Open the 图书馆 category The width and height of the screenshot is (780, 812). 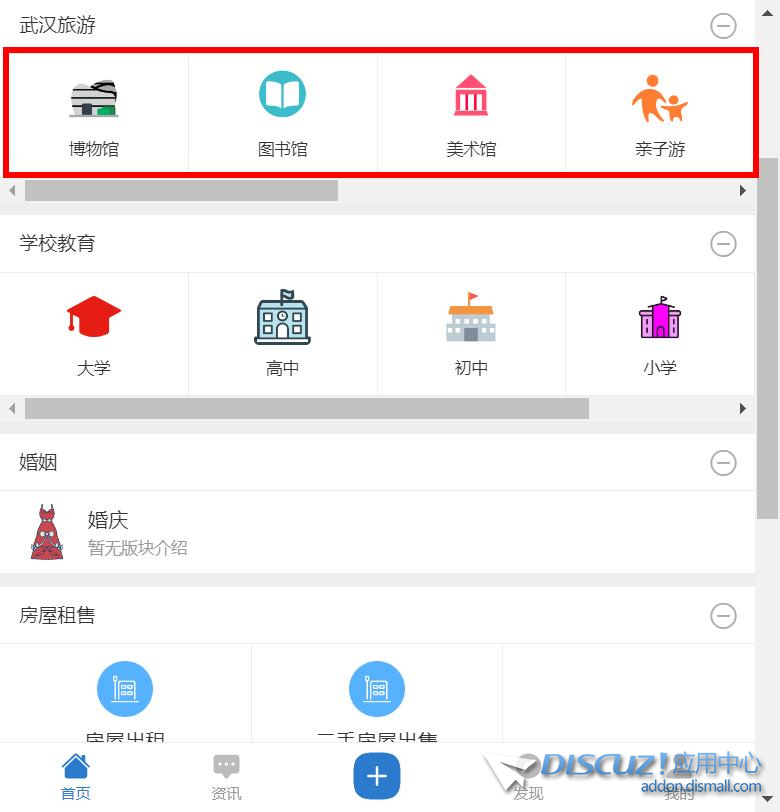[x=282, y=113]
